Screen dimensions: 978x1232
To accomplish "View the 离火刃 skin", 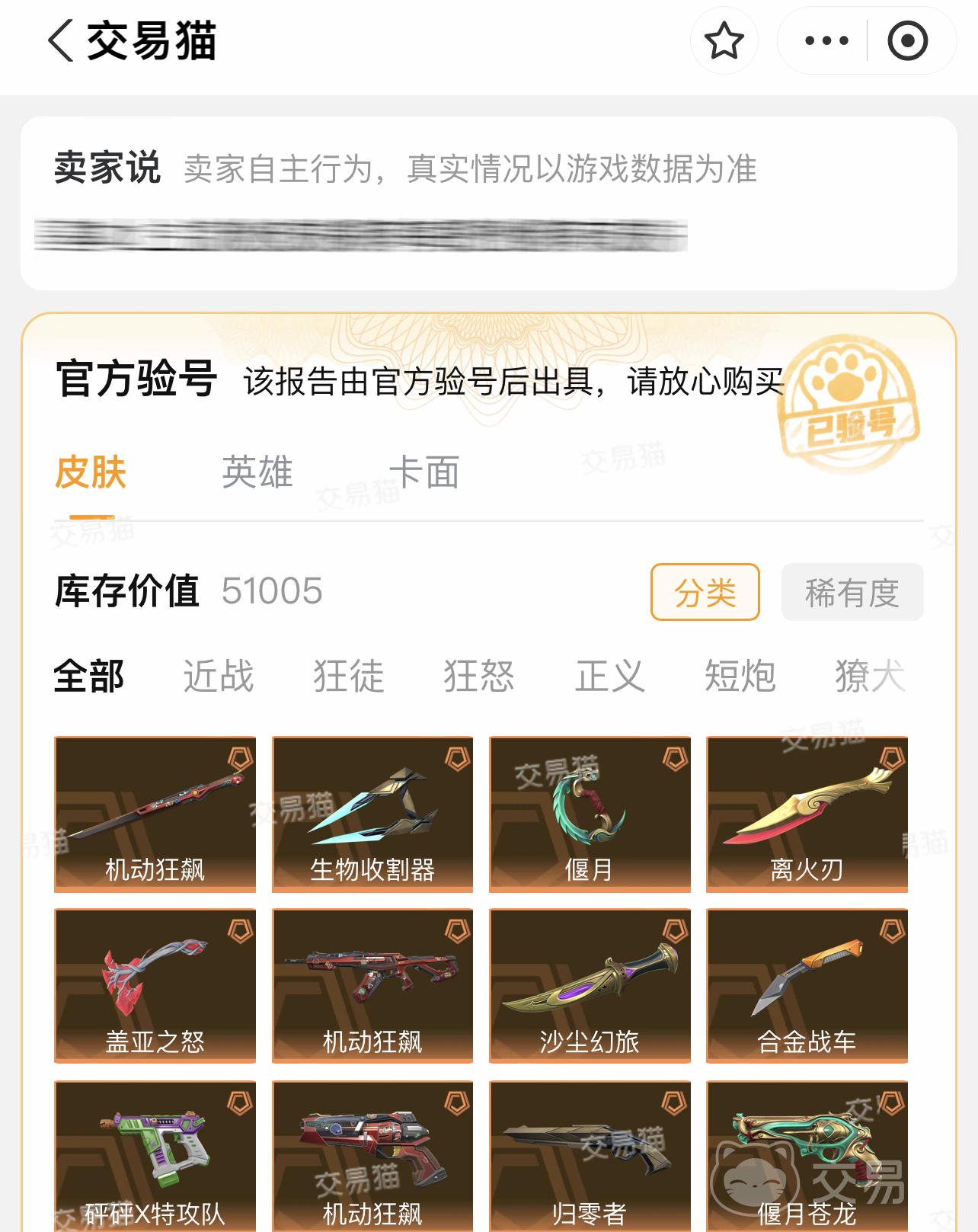I will pyautogui.click(x=807, y=814).
